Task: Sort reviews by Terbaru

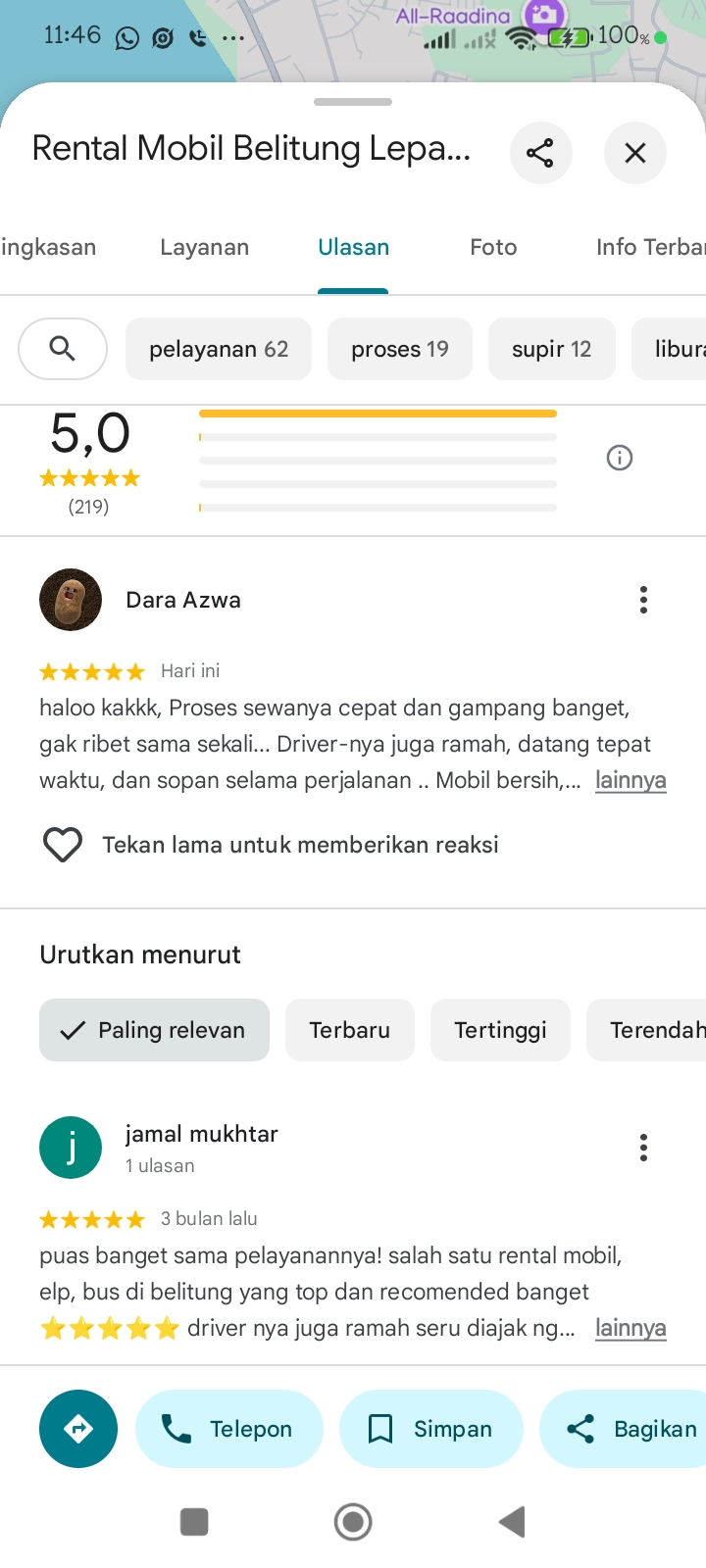Action: click(350, 1030)
